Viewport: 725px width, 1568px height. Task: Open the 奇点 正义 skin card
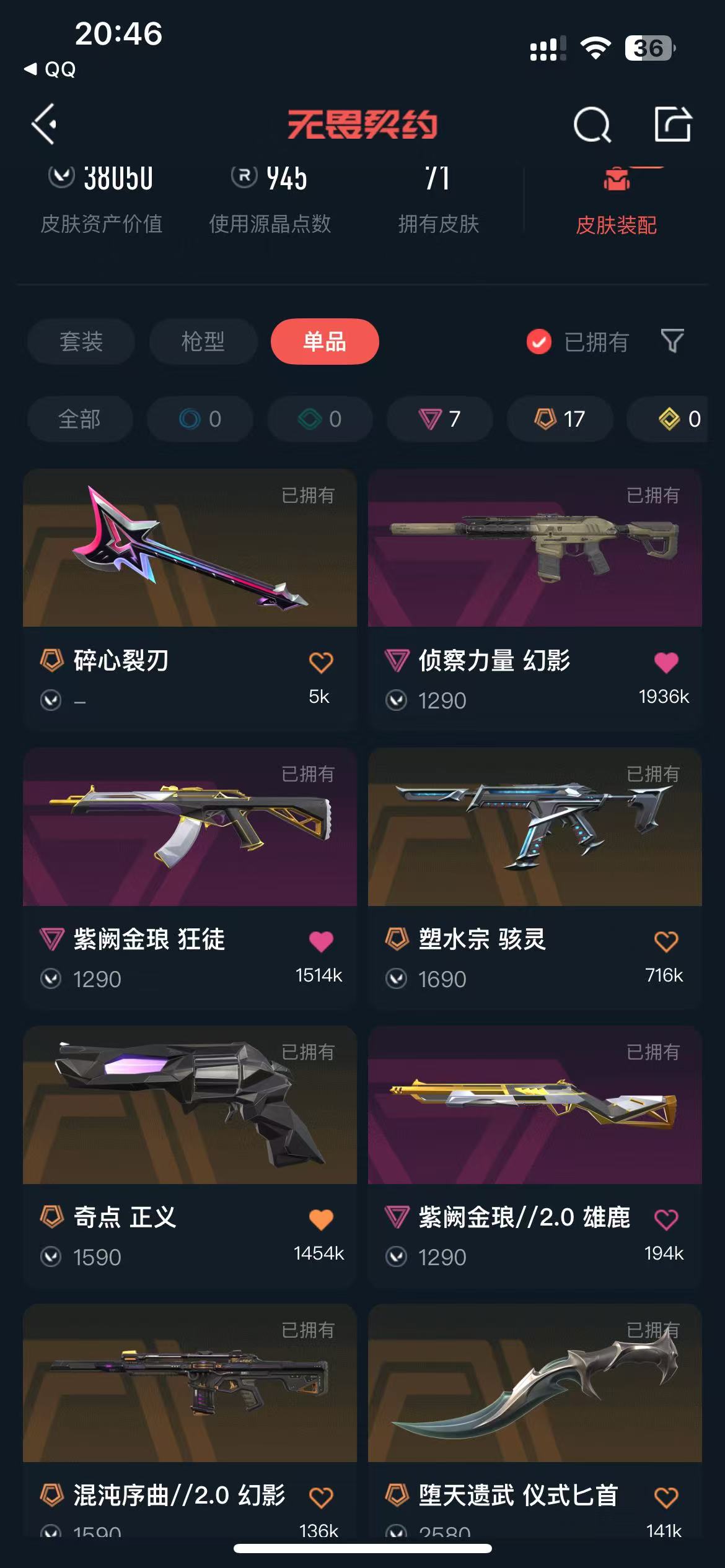(190, 1108)
